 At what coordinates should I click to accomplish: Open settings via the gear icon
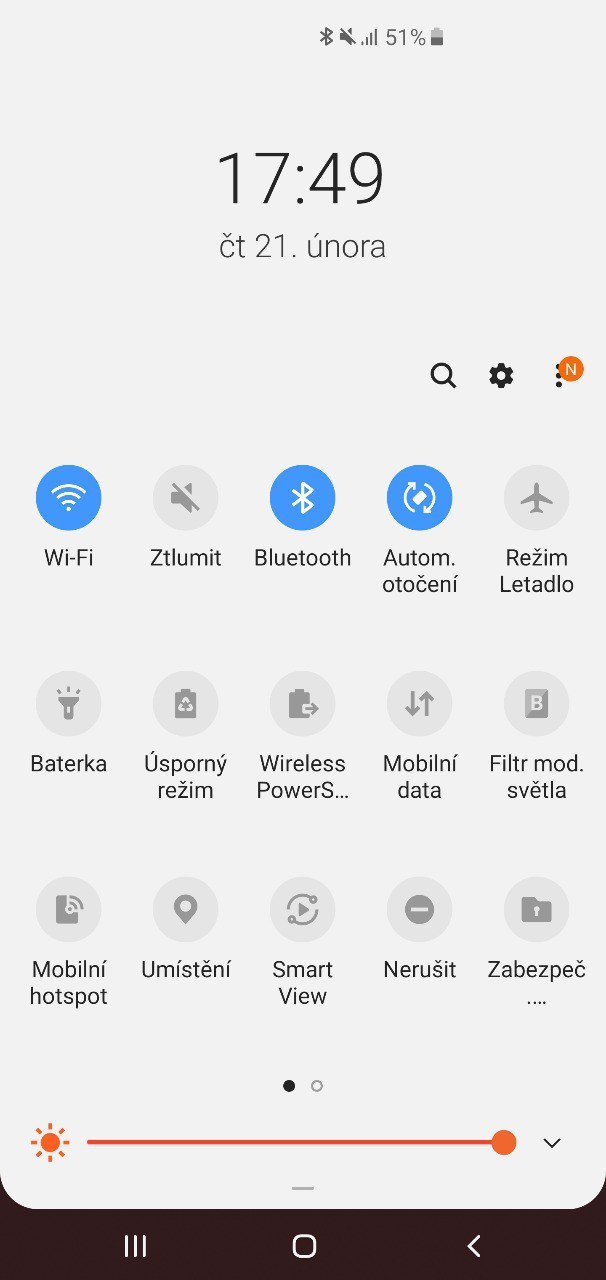pos(501,375)
